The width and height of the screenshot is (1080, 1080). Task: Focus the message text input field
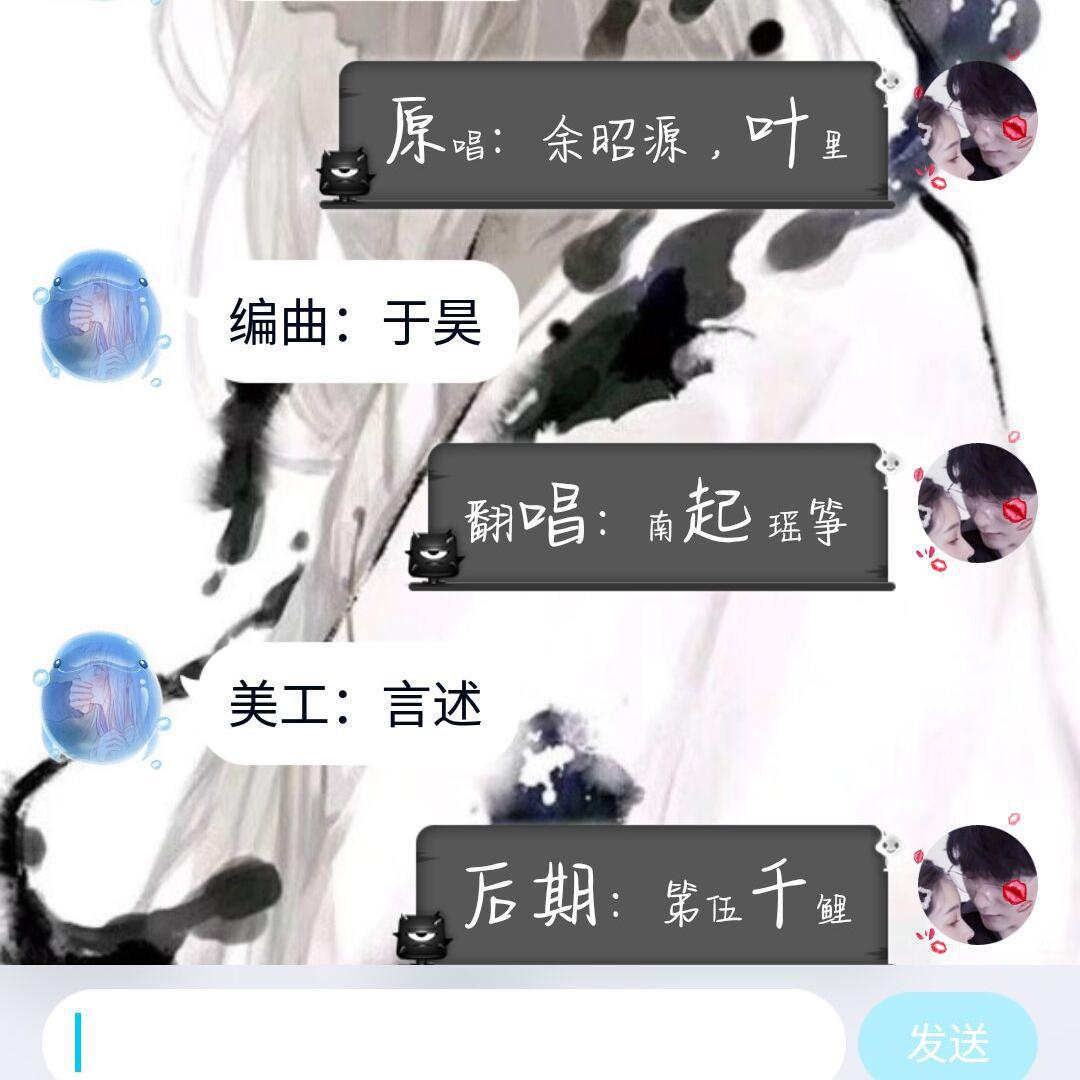click(444, 1042)
